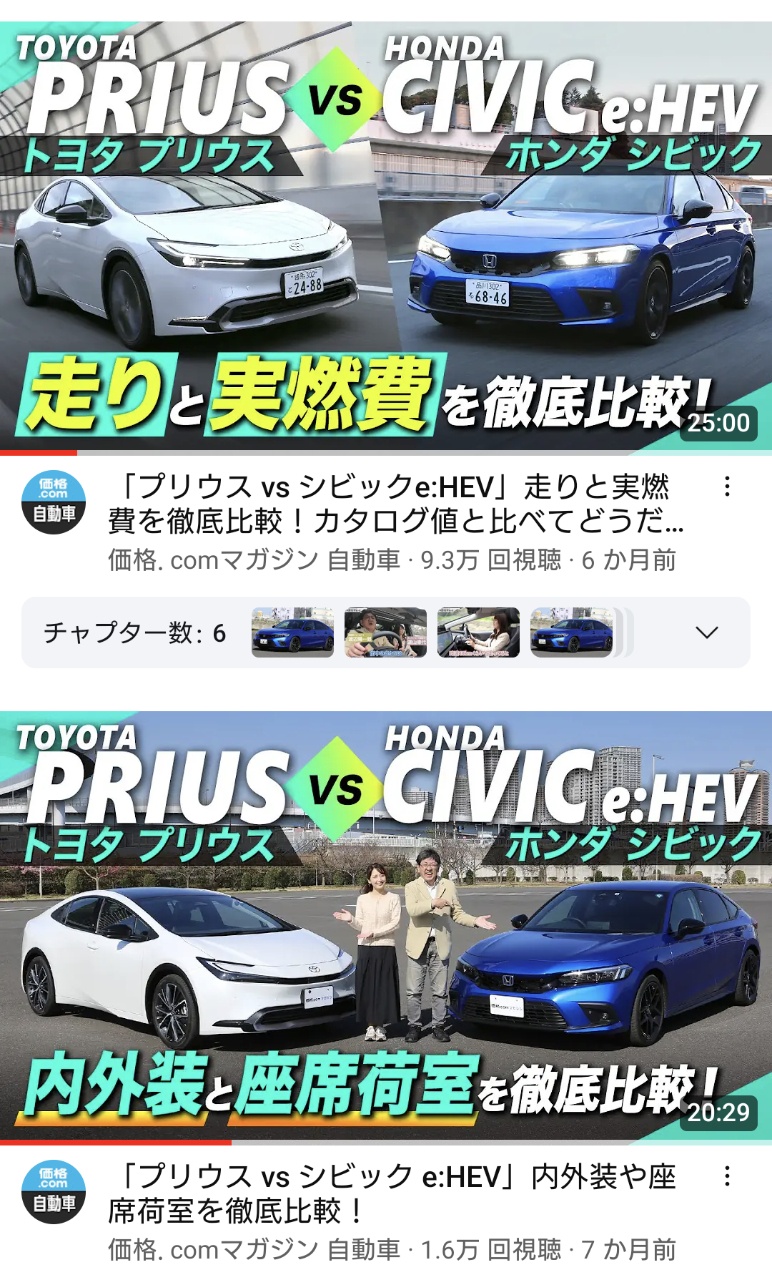Open overflow menu for the 内外装や座席荷室 video
The image size is (772, 1280).
727,1175
